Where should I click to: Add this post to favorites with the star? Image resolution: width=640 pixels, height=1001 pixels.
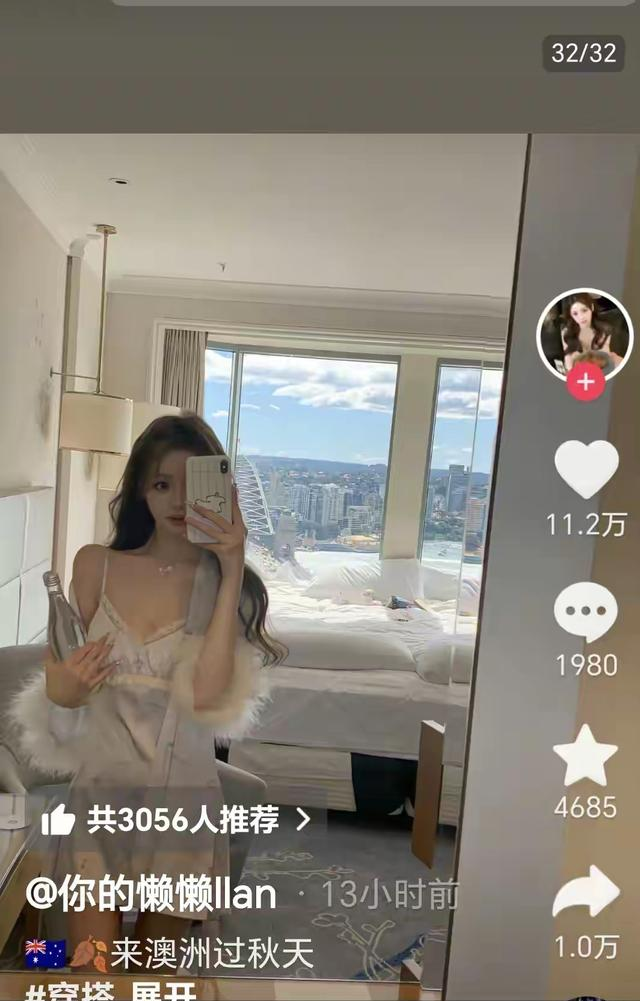coord(586,756)
